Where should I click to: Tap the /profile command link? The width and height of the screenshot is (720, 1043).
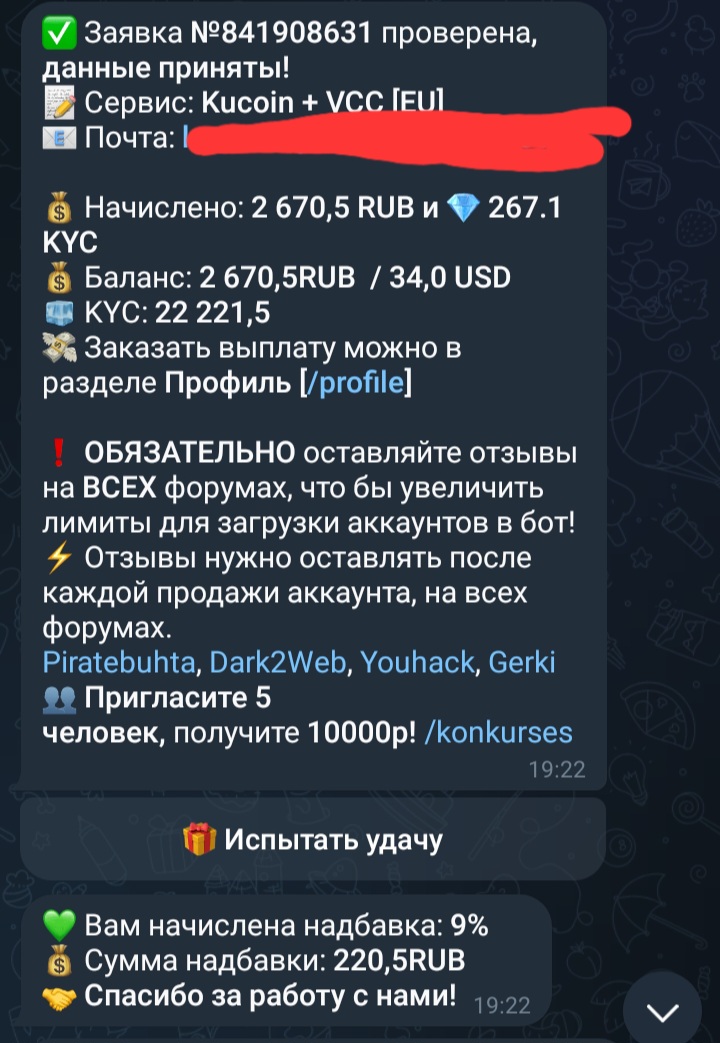tap(356, 385)
